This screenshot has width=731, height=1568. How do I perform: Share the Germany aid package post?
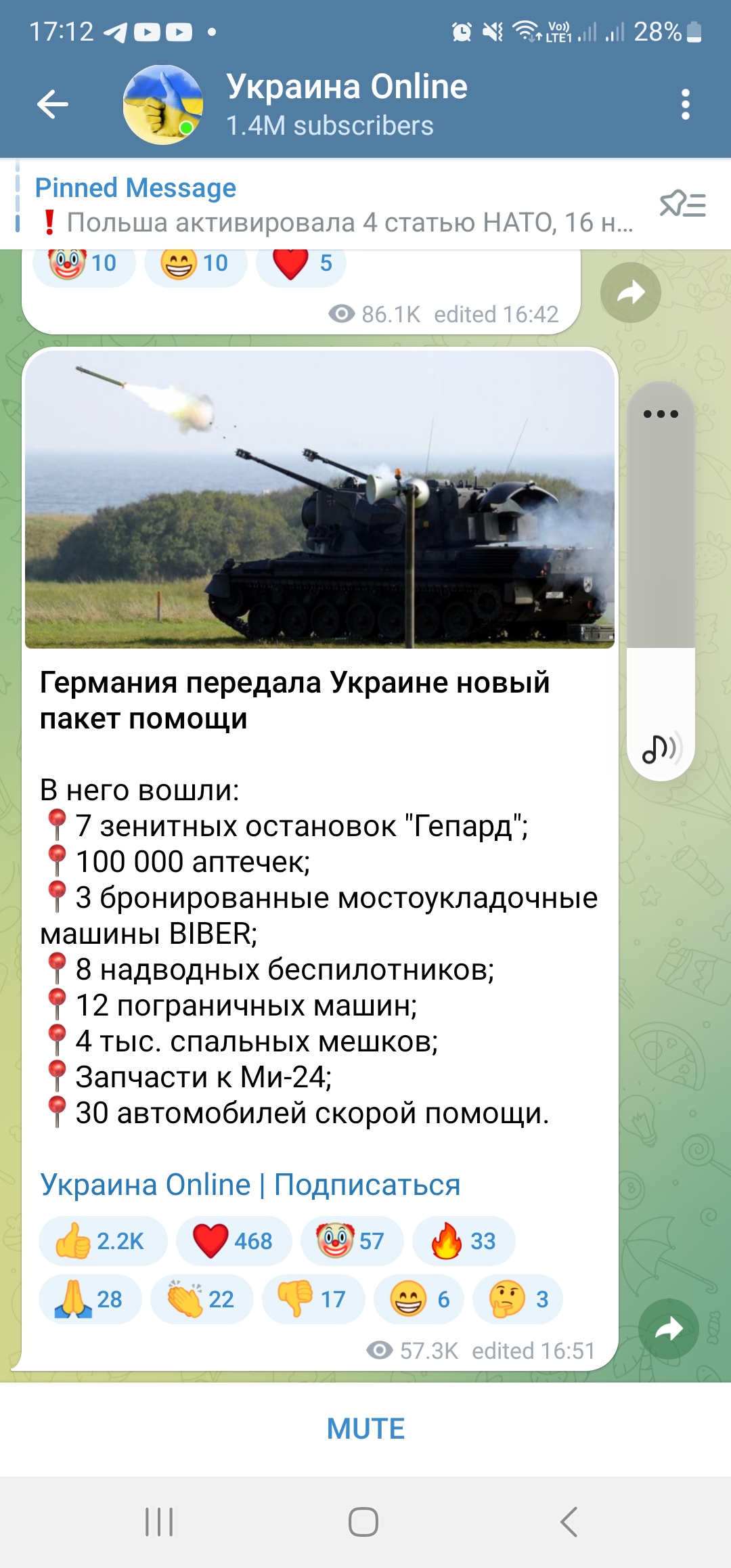coord(668,1329)
